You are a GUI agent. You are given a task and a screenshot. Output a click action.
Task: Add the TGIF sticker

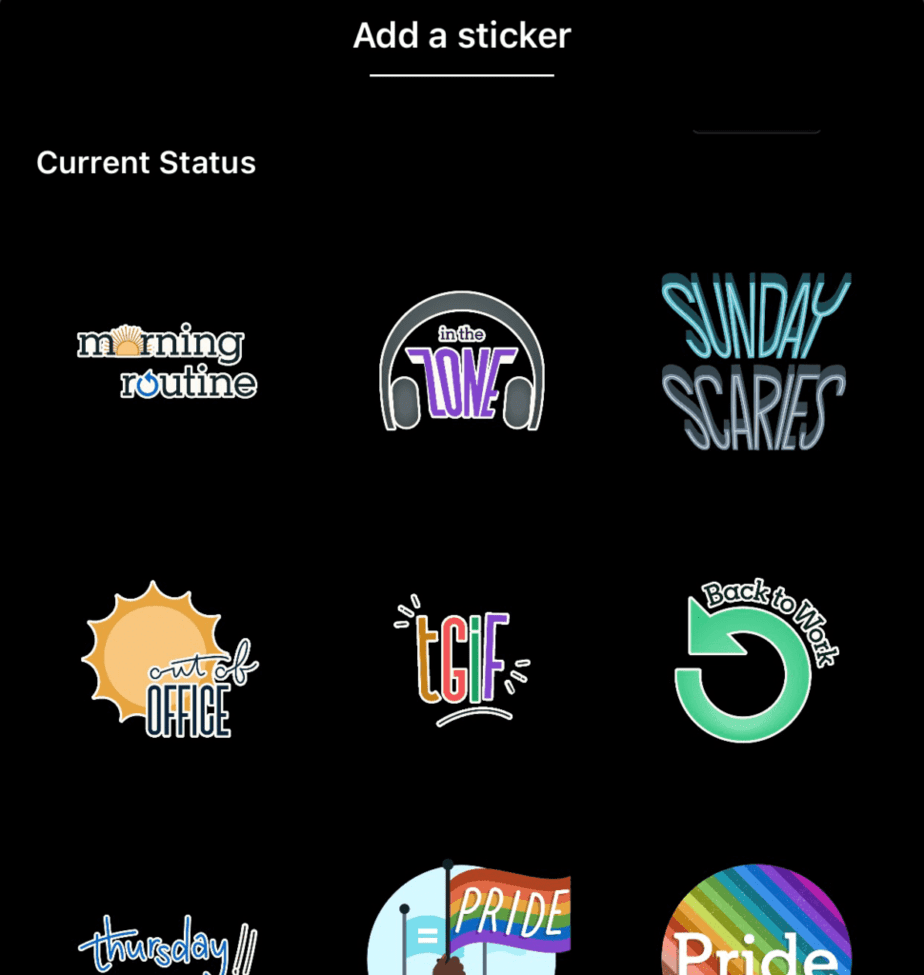click(x=462, y=661)
